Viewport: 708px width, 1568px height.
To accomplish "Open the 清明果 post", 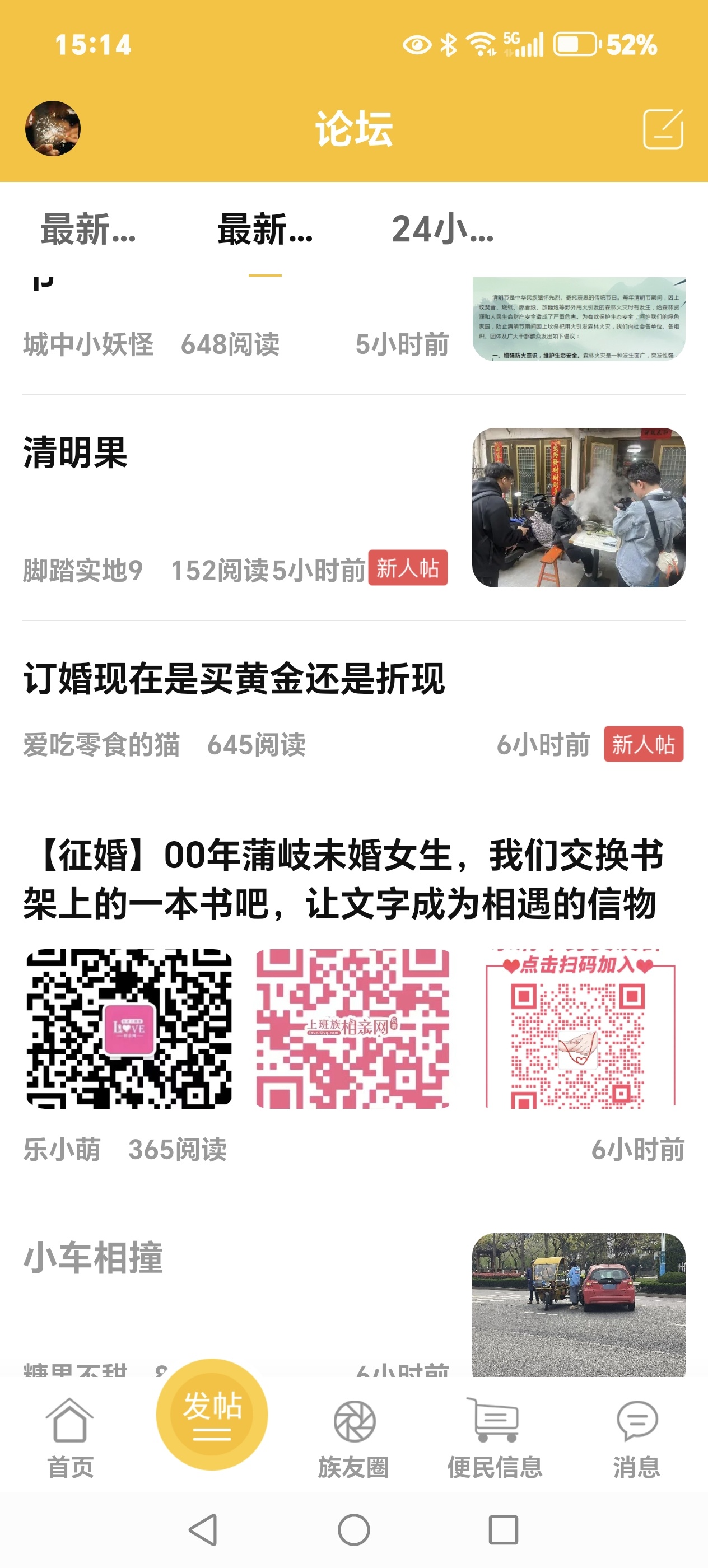I will 76,453.
